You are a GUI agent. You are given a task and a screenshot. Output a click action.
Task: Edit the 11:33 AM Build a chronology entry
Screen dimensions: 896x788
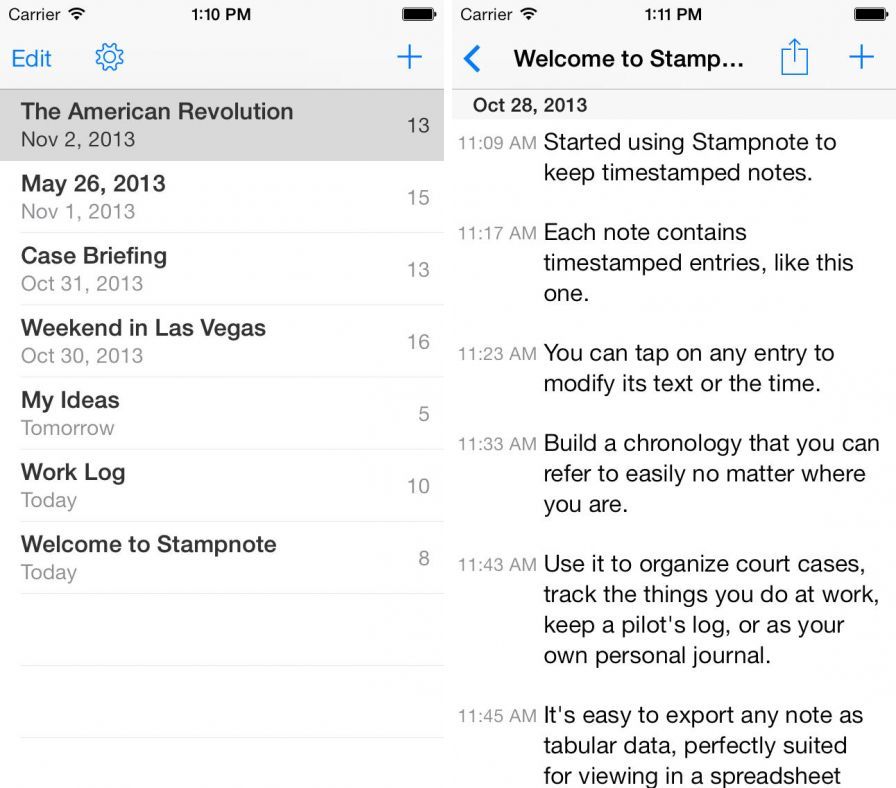pos(690,473)
